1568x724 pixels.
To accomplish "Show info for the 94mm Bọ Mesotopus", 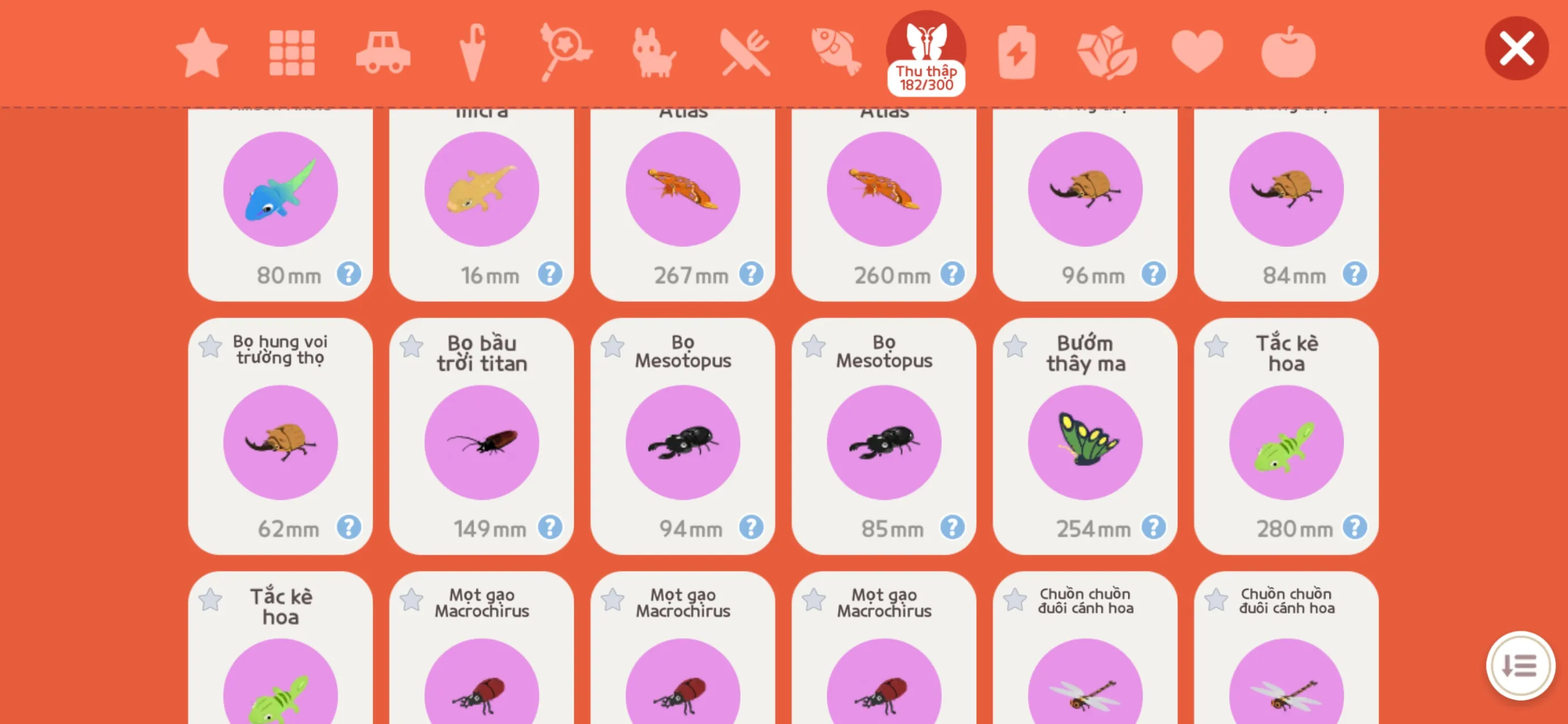I will click(751, 527).
